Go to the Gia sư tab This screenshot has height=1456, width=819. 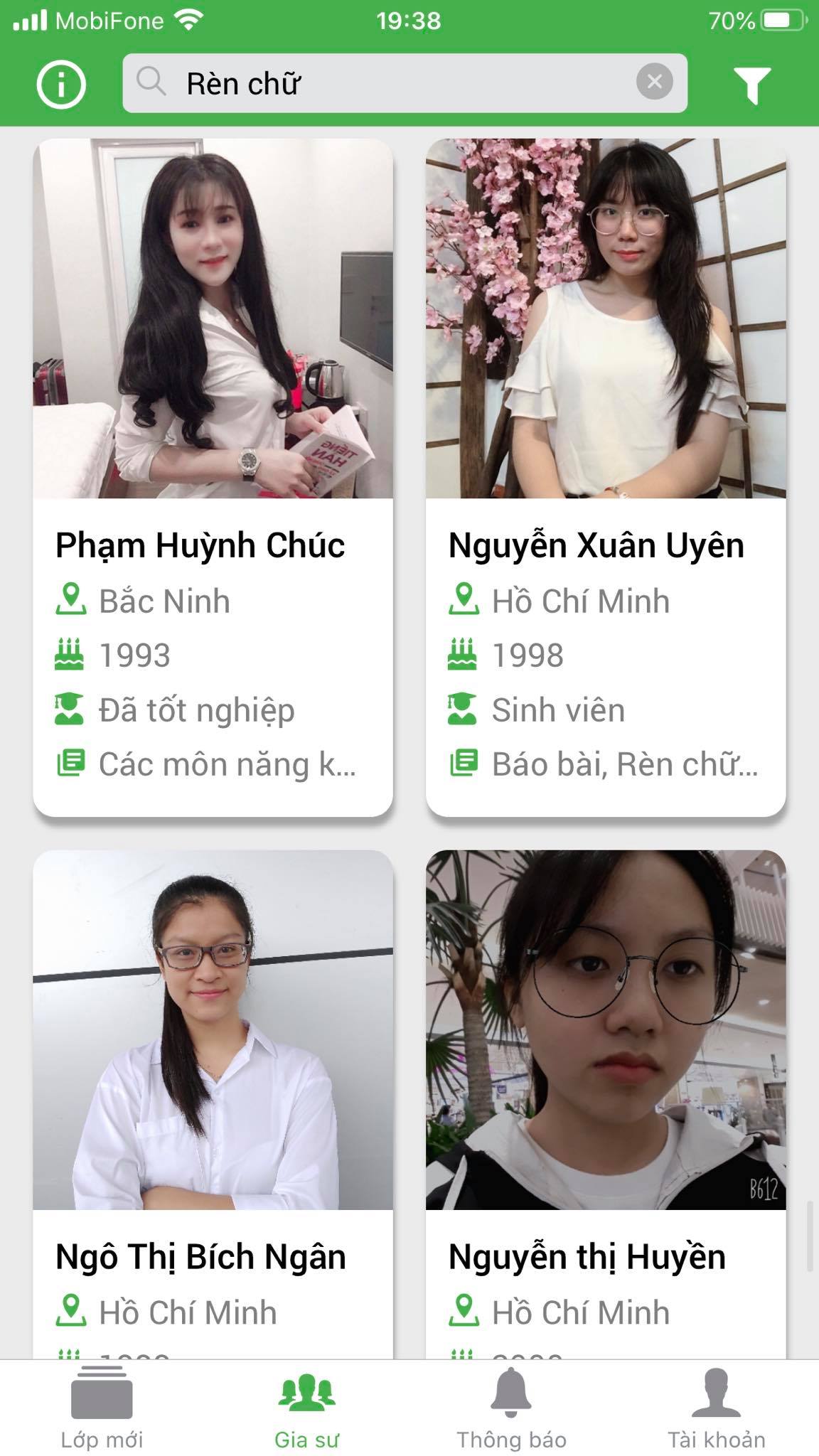307,1409
